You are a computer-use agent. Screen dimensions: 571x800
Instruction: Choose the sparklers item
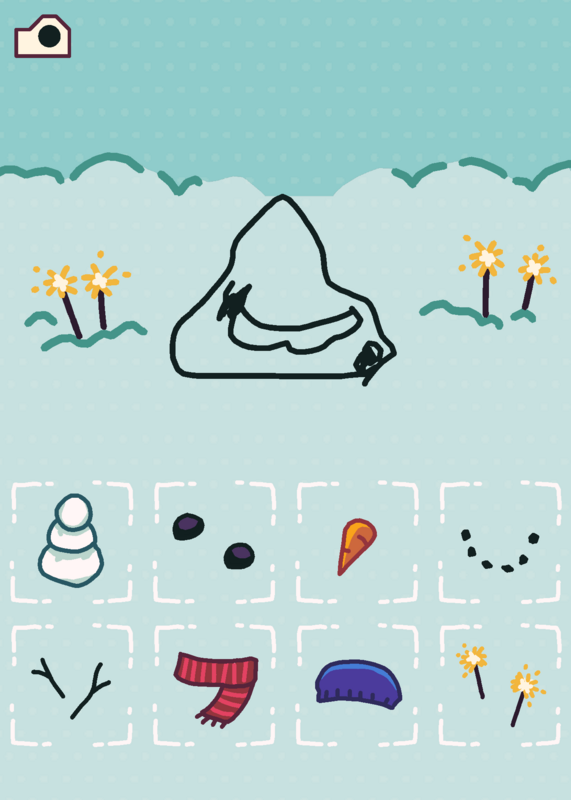[501, 685]
